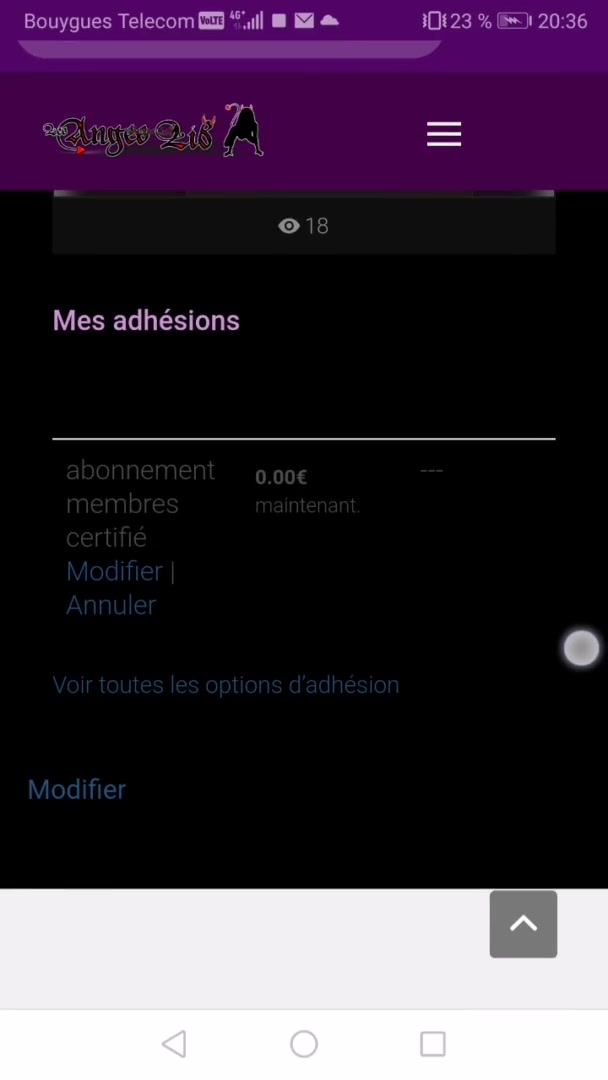This screenshot has height=1080, width=608.
Task: Tap the standalone Modifier link below adhésions
Action: coord(77,789)
